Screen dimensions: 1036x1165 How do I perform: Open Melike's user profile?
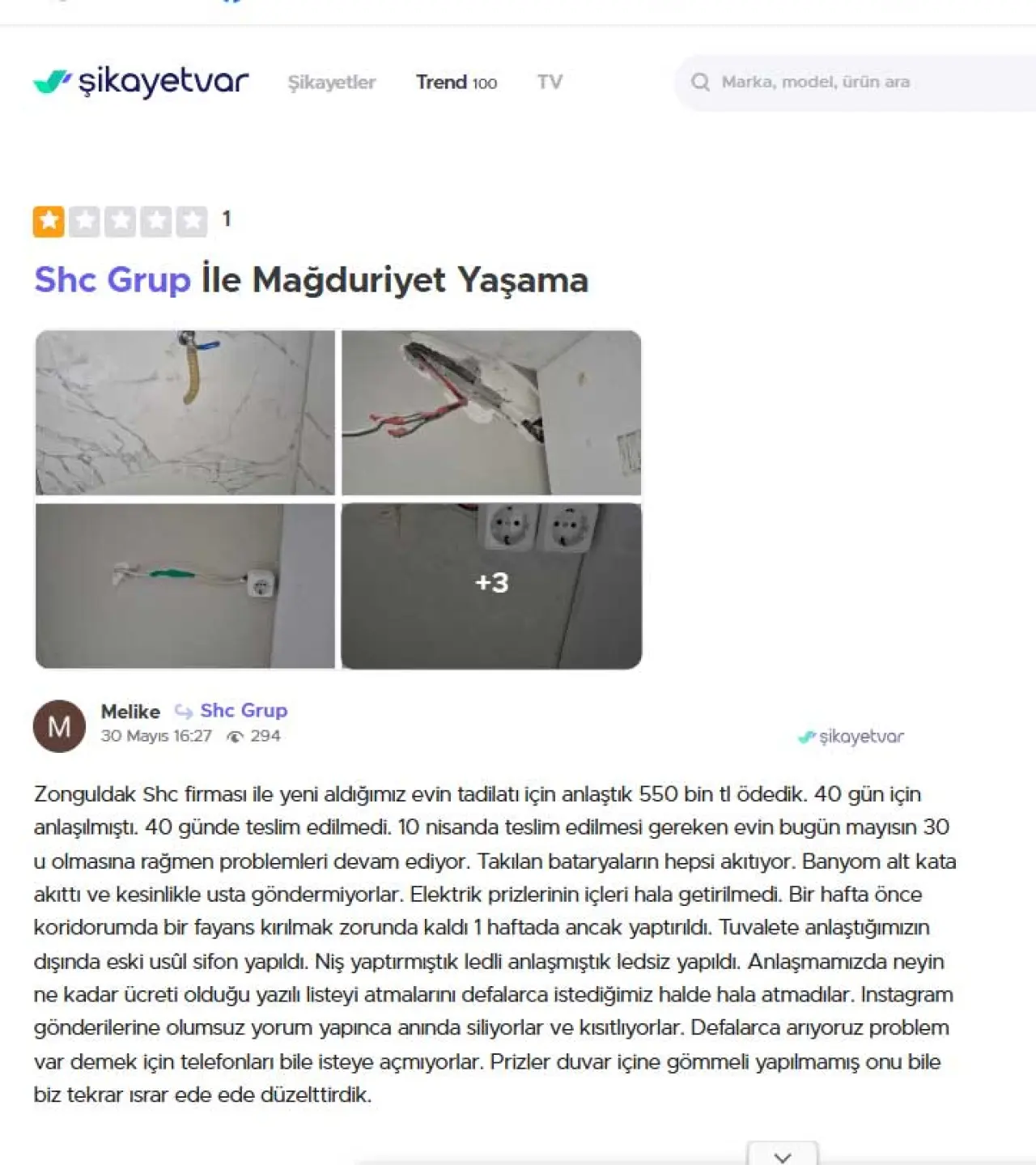tap(130, 712)
